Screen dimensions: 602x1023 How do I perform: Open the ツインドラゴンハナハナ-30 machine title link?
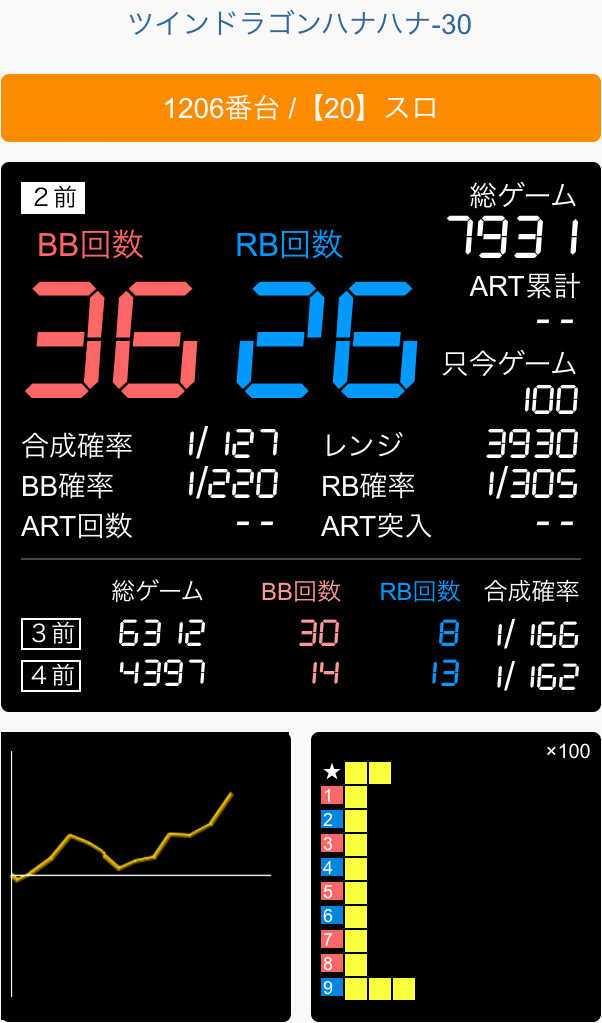pyautogui.click(x=299, y=24)
